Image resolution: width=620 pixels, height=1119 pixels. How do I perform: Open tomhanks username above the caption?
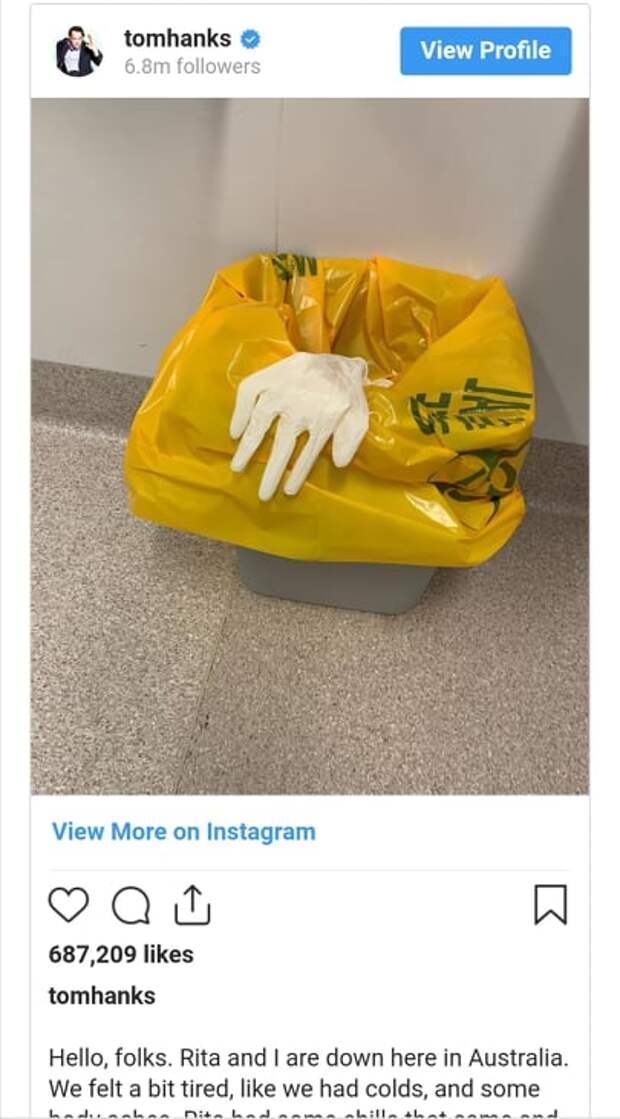102,996
